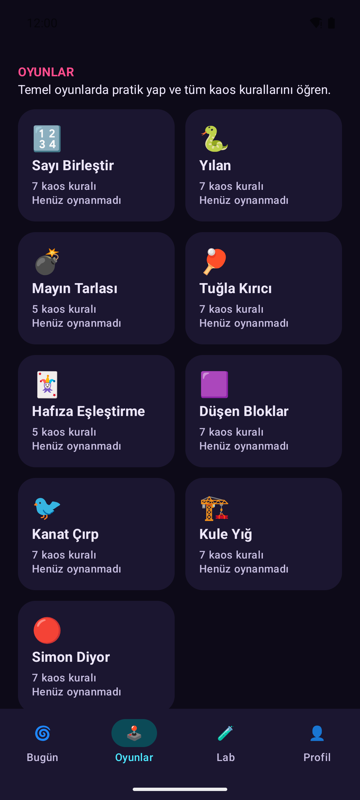The image size is (360, 800).
Task: Open the Yılan game card
Action: [264, 165]
